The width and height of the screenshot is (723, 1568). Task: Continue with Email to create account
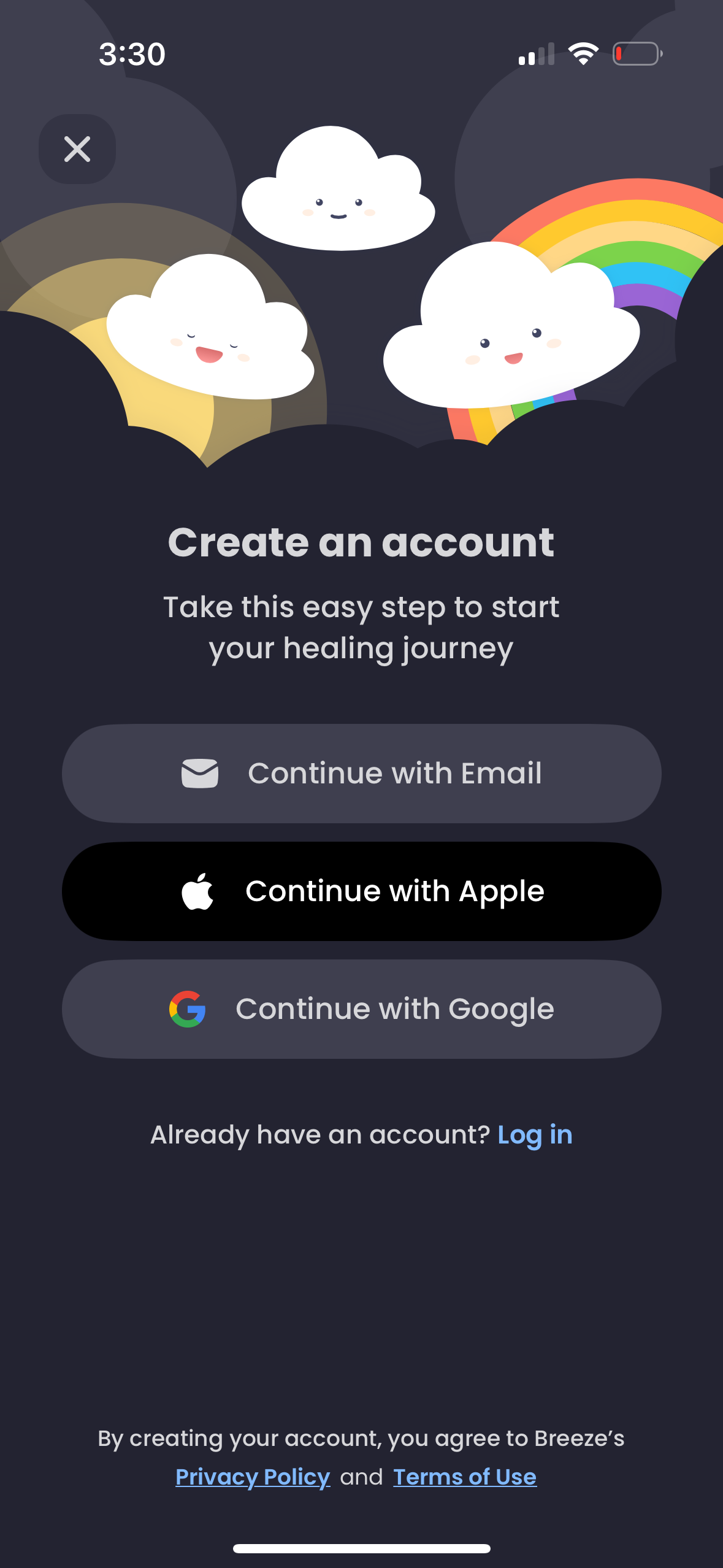coord(361,772)
